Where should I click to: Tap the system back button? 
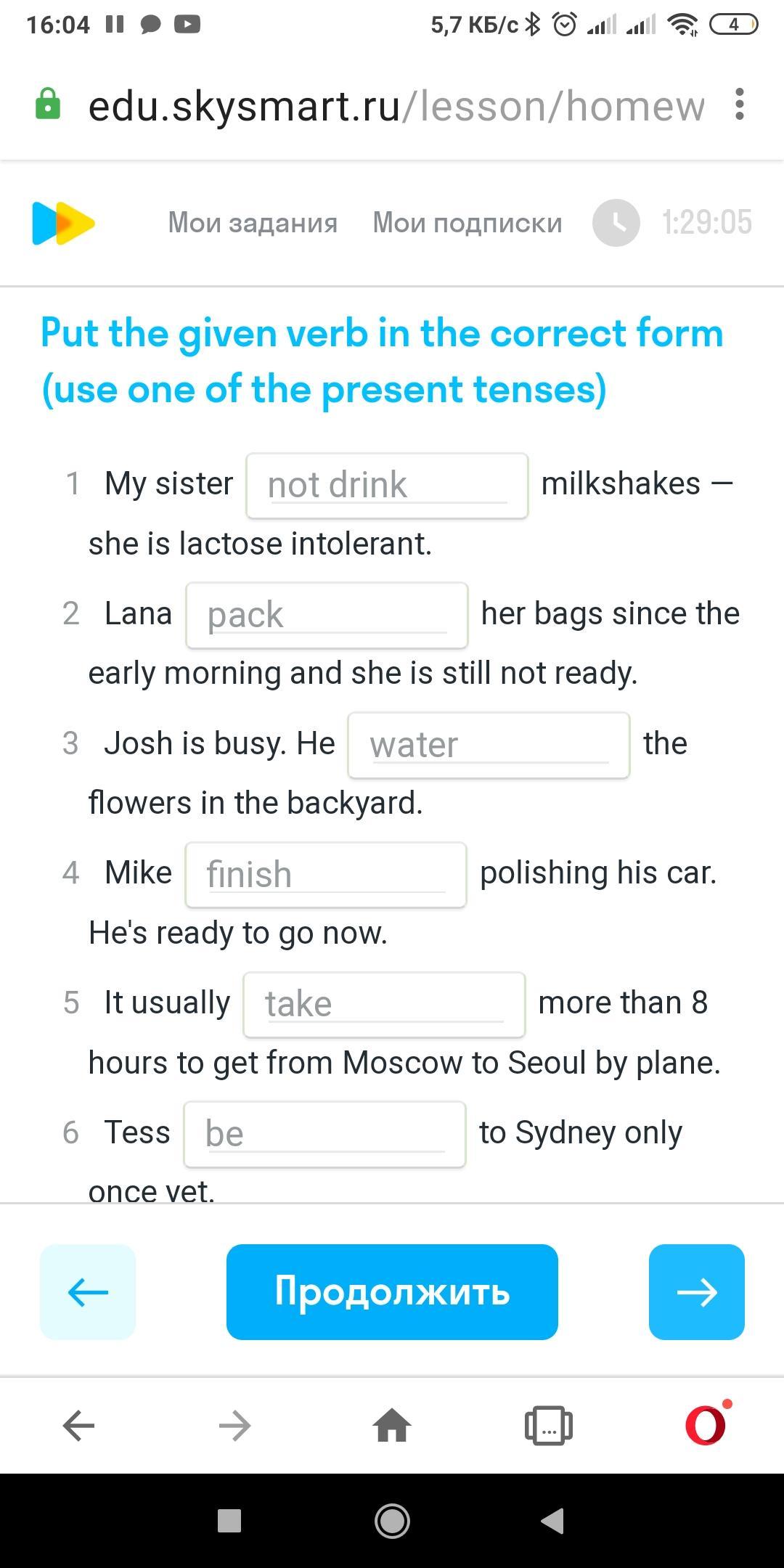pyautogui.click(x=553, y=1521)
